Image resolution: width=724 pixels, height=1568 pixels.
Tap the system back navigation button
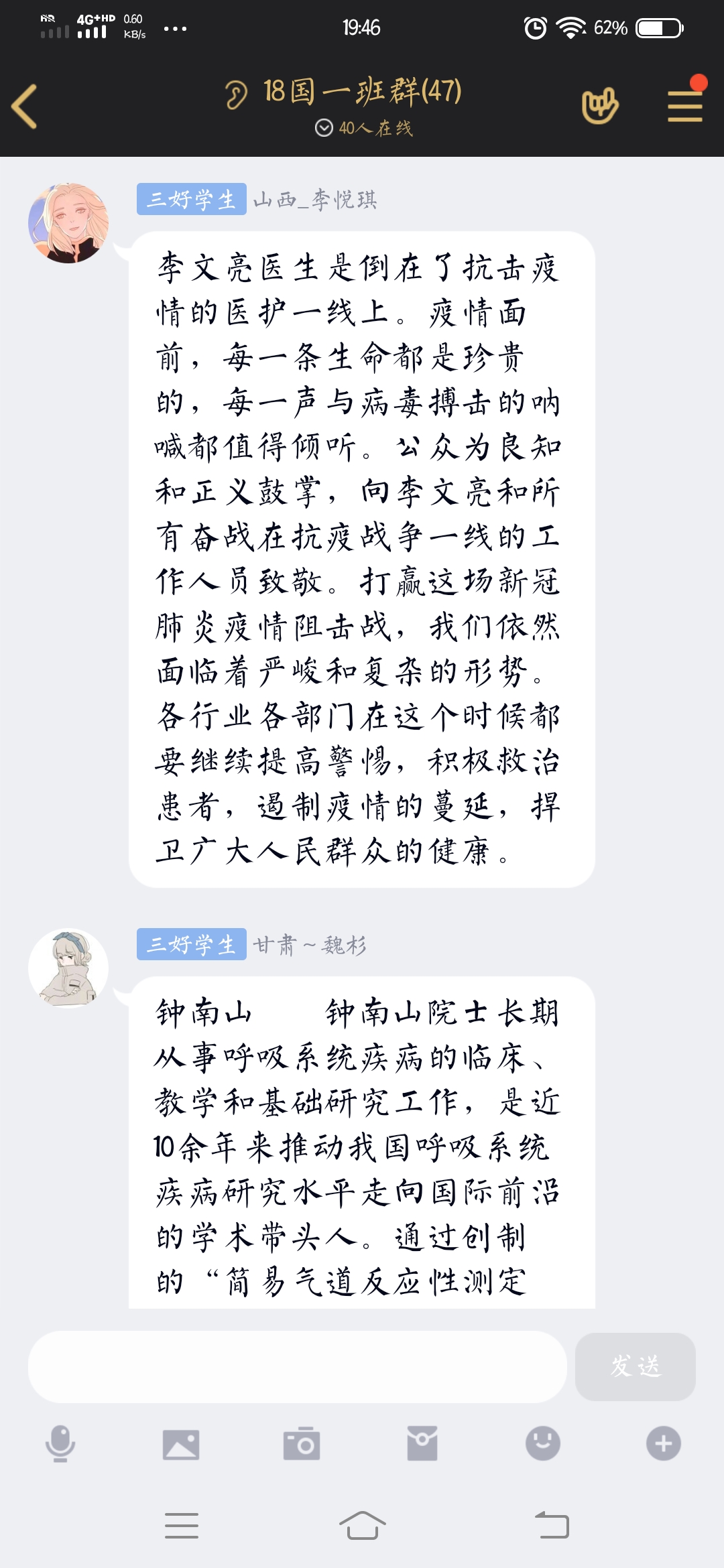pos(552,1526)
